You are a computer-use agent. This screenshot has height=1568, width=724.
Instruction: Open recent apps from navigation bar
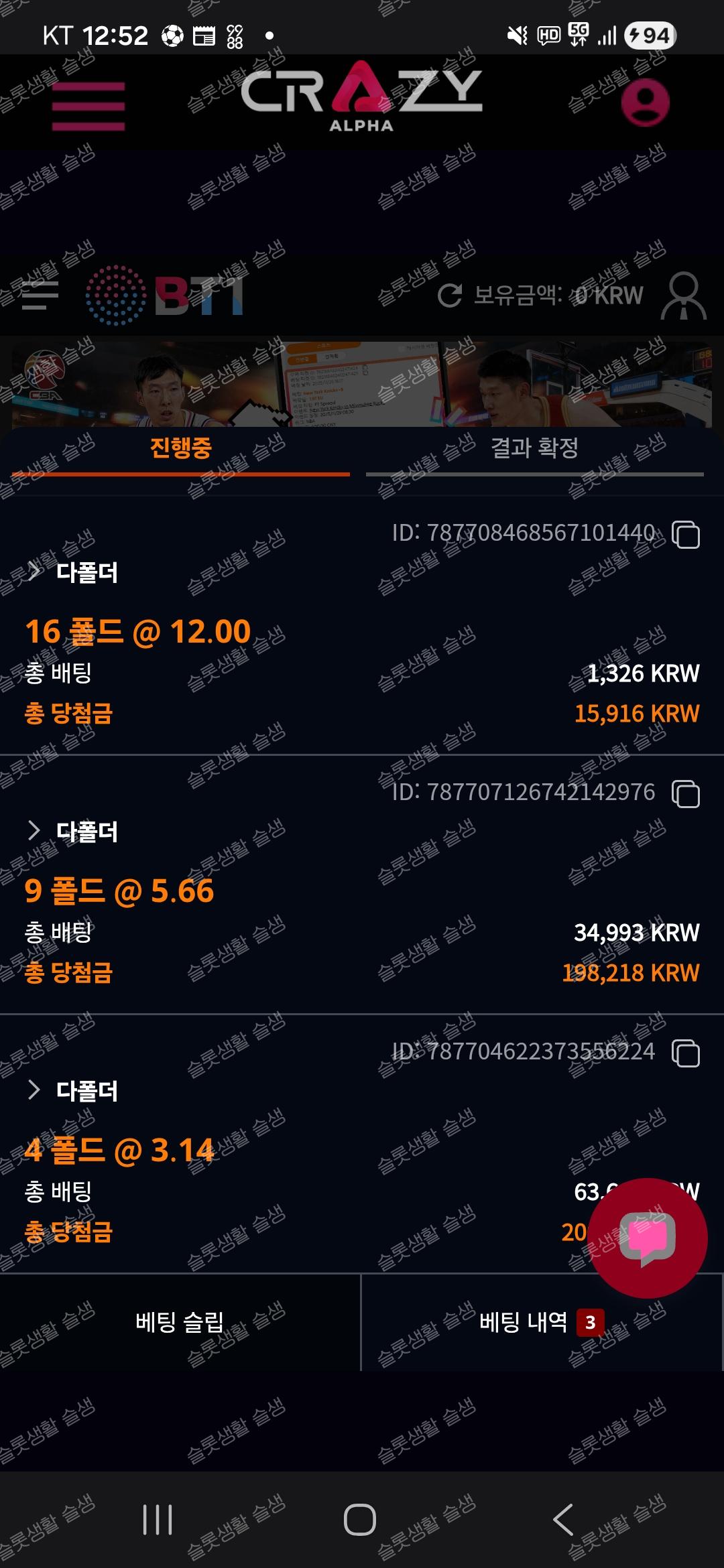tap(158, 1519)
